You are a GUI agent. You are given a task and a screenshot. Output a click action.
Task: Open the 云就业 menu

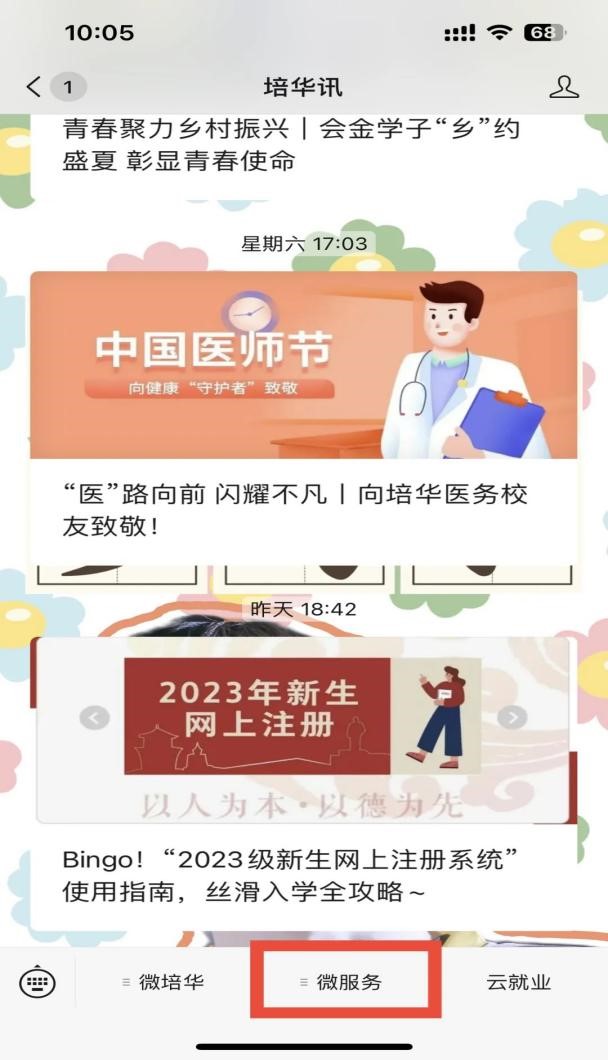[x=519, y=982]
